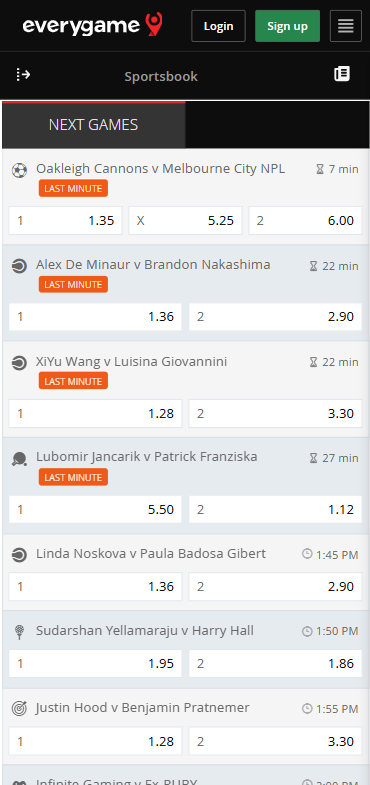This screenshot has height=785, width=370.
Task: Pick Benjamin Pratnemer at 3.30
Action: (275, 741)
